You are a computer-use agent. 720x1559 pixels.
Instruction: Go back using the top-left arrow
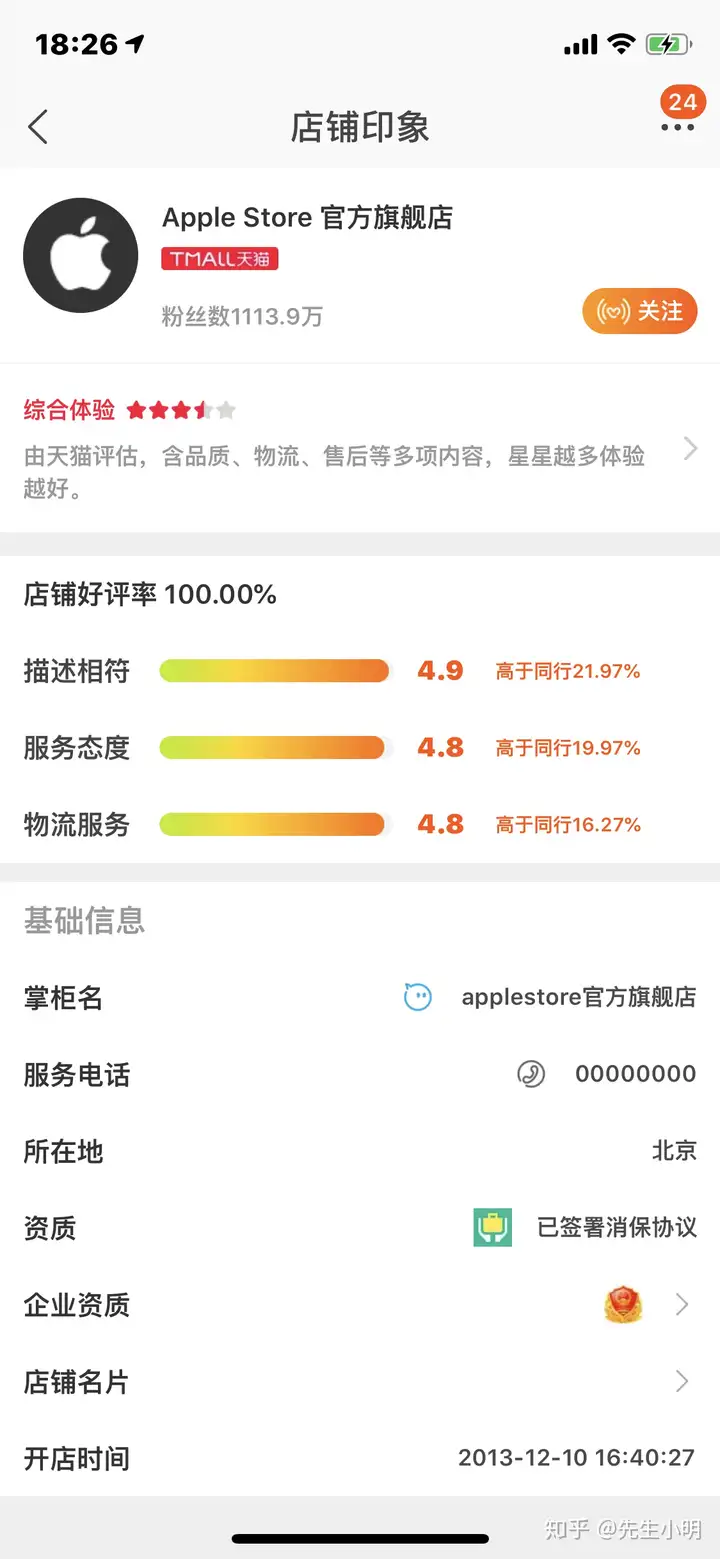pos(38,127)
